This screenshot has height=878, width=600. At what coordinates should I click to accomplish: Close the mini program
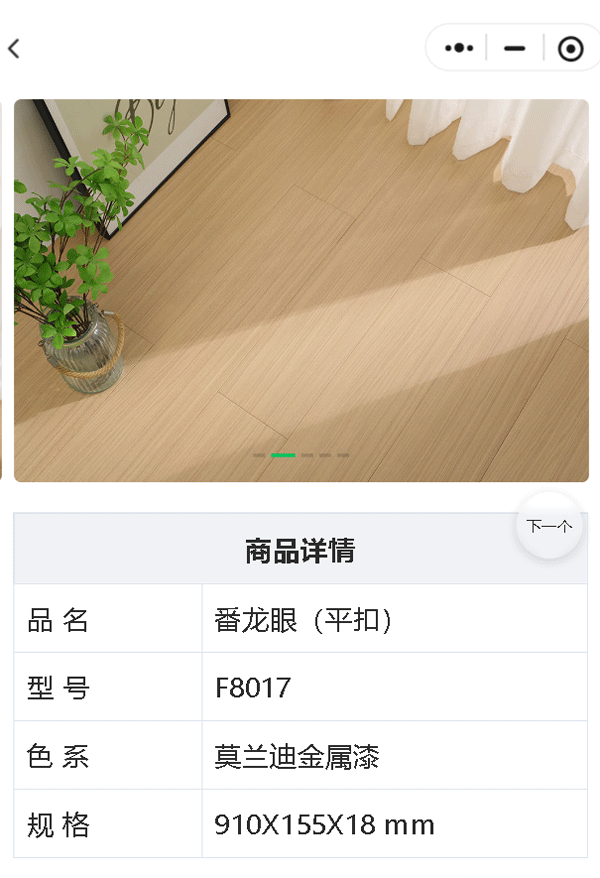point(570,48)
